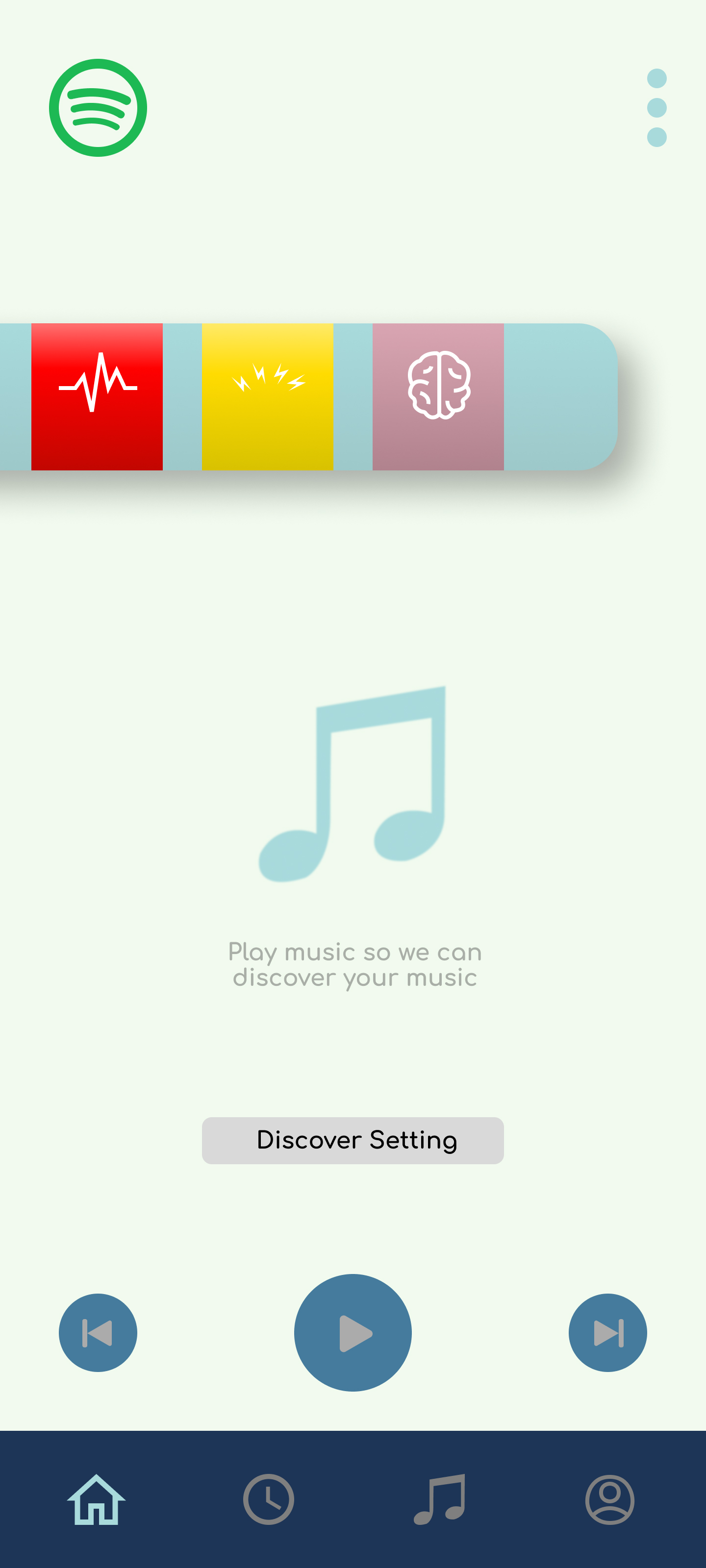This screenshot has height=1568, width=706.
Task: Skip to the next track
Action: [x=607, y=1332]
